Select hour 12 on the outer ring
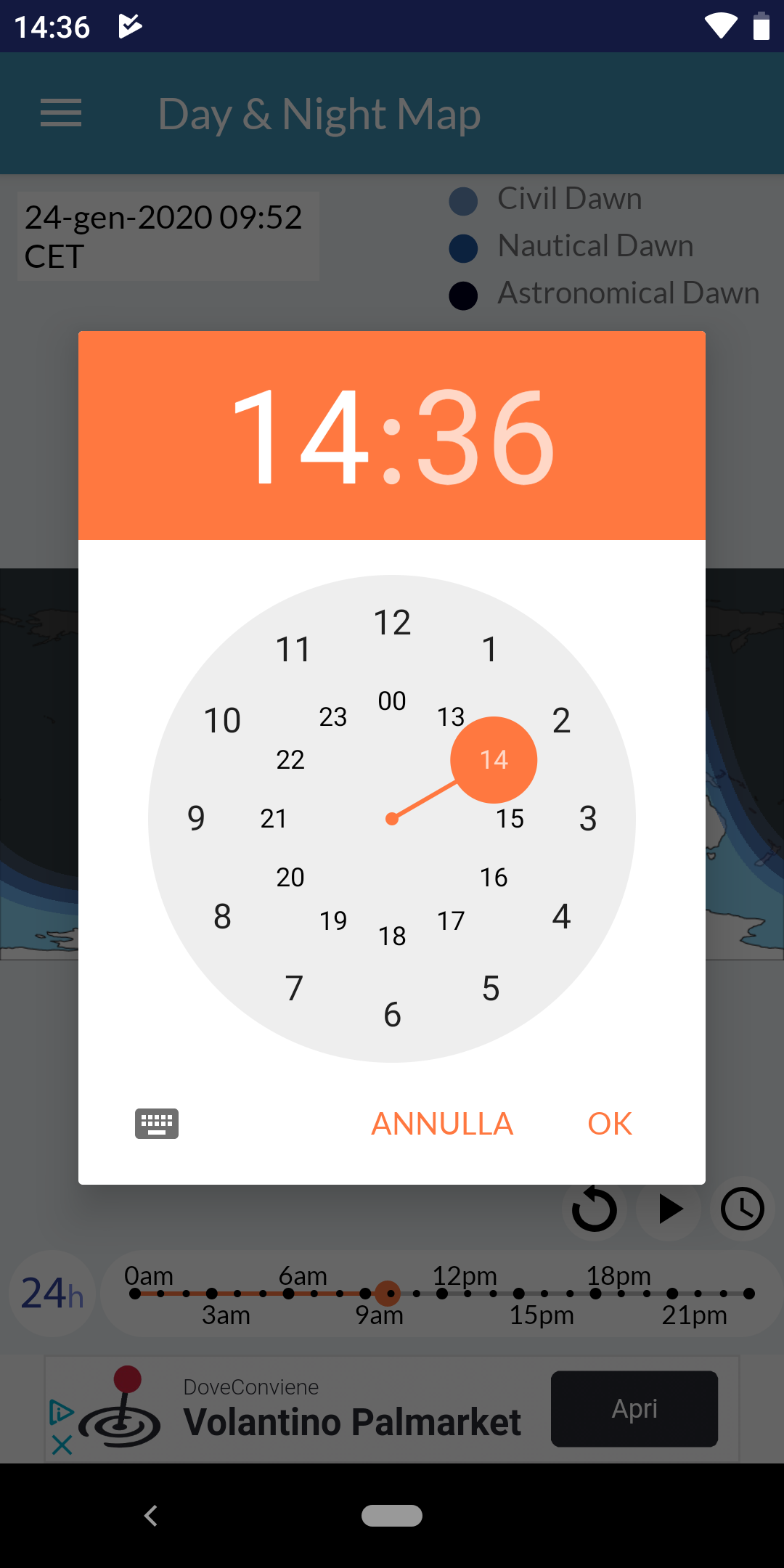The image size is (784, 1568). pos(392,622)
